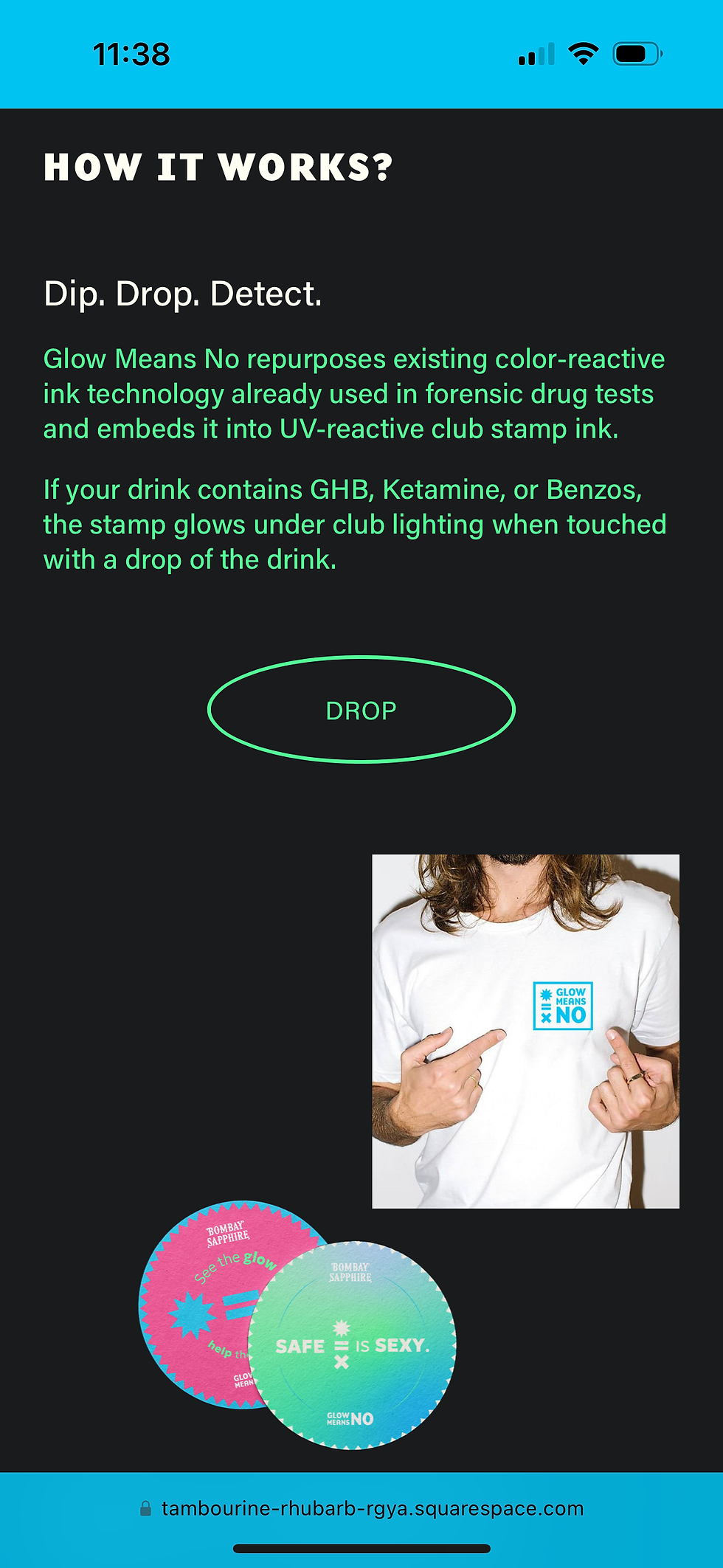Open the site address bar URL
Screen dimensions: 723x1568
pyautogui.click(x=361, y=1508)
